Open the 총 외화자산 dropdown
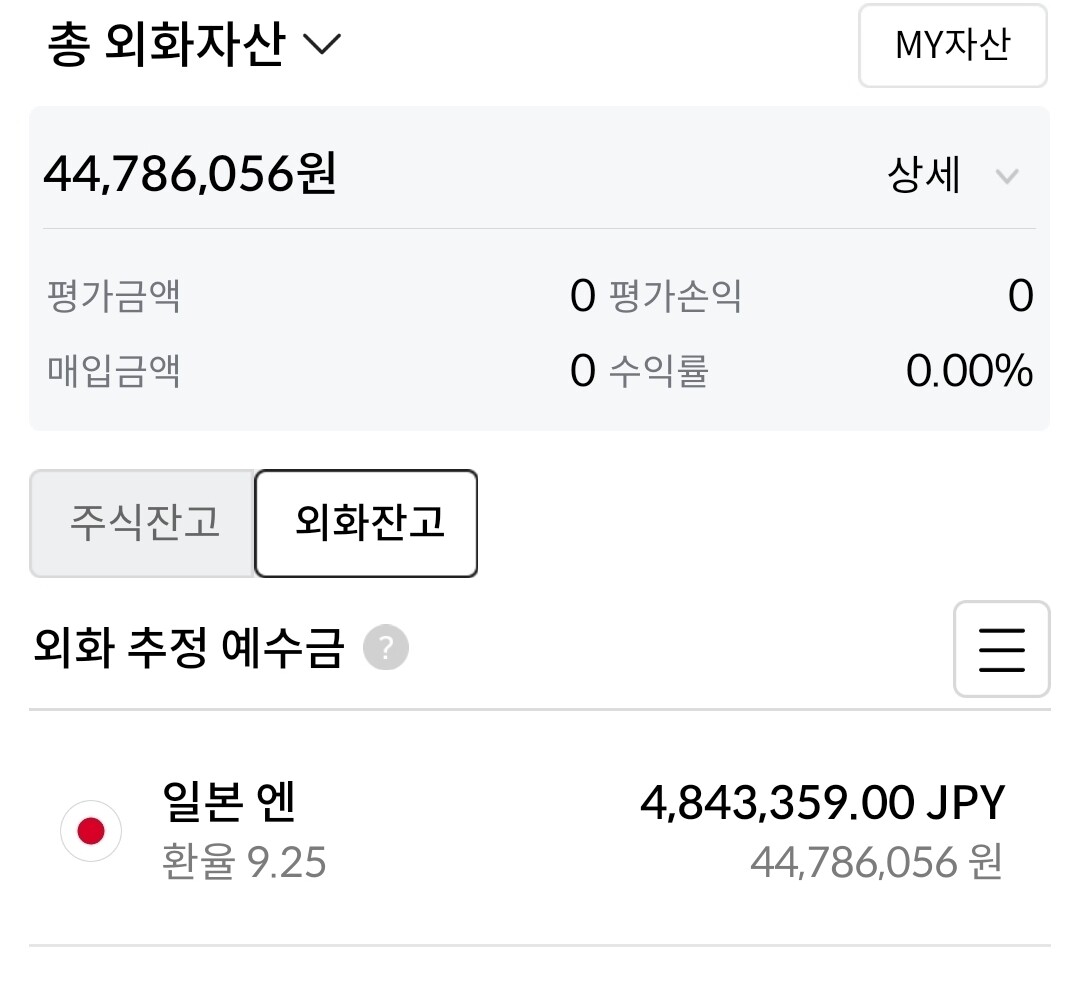 click(194, 44)
